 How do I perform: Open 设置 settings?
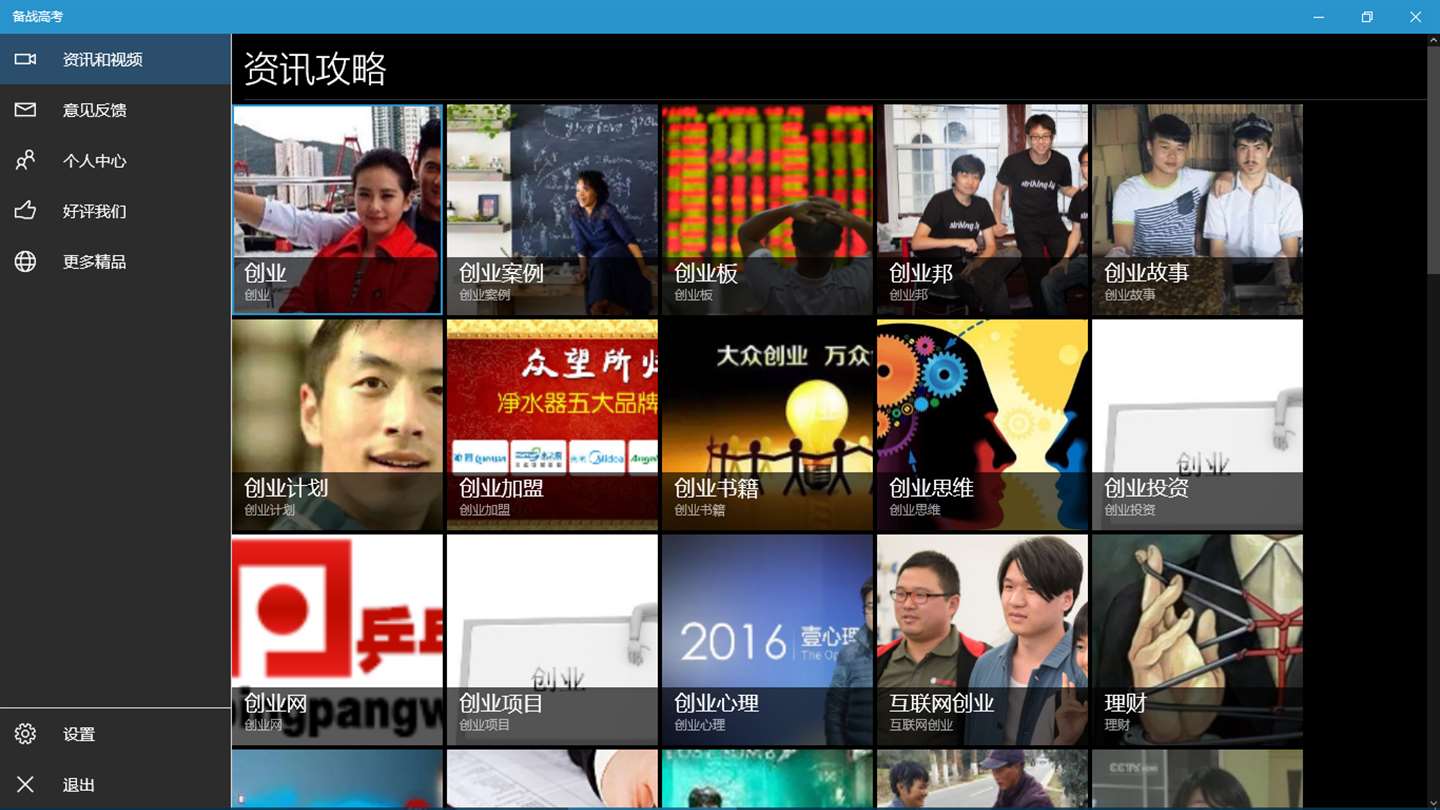pyautogui.click(x=78, y=735)
